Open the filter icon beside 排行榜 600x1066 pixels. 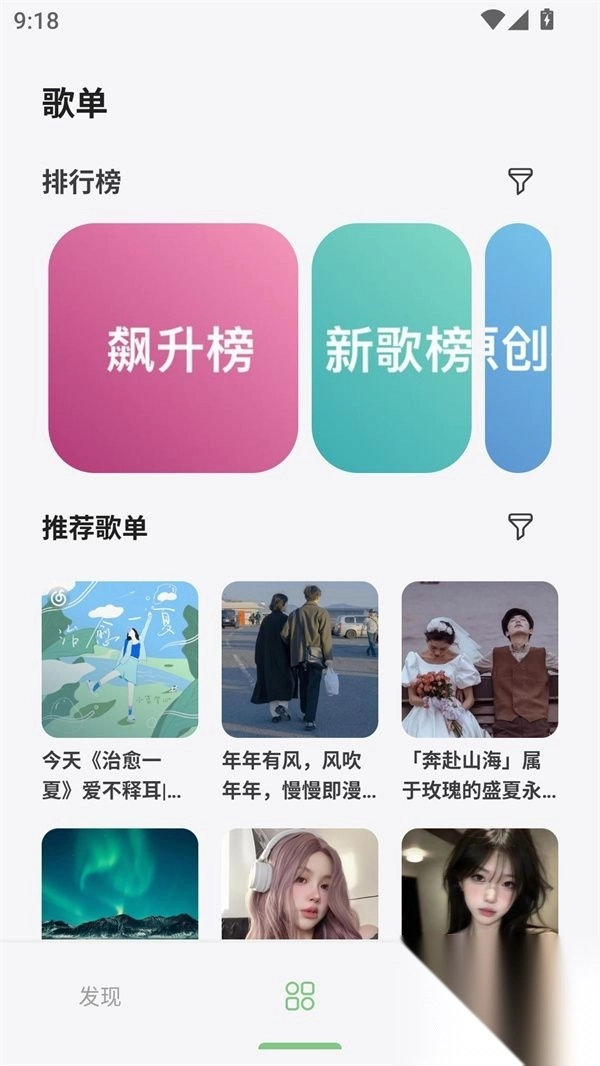click(520, 181)
